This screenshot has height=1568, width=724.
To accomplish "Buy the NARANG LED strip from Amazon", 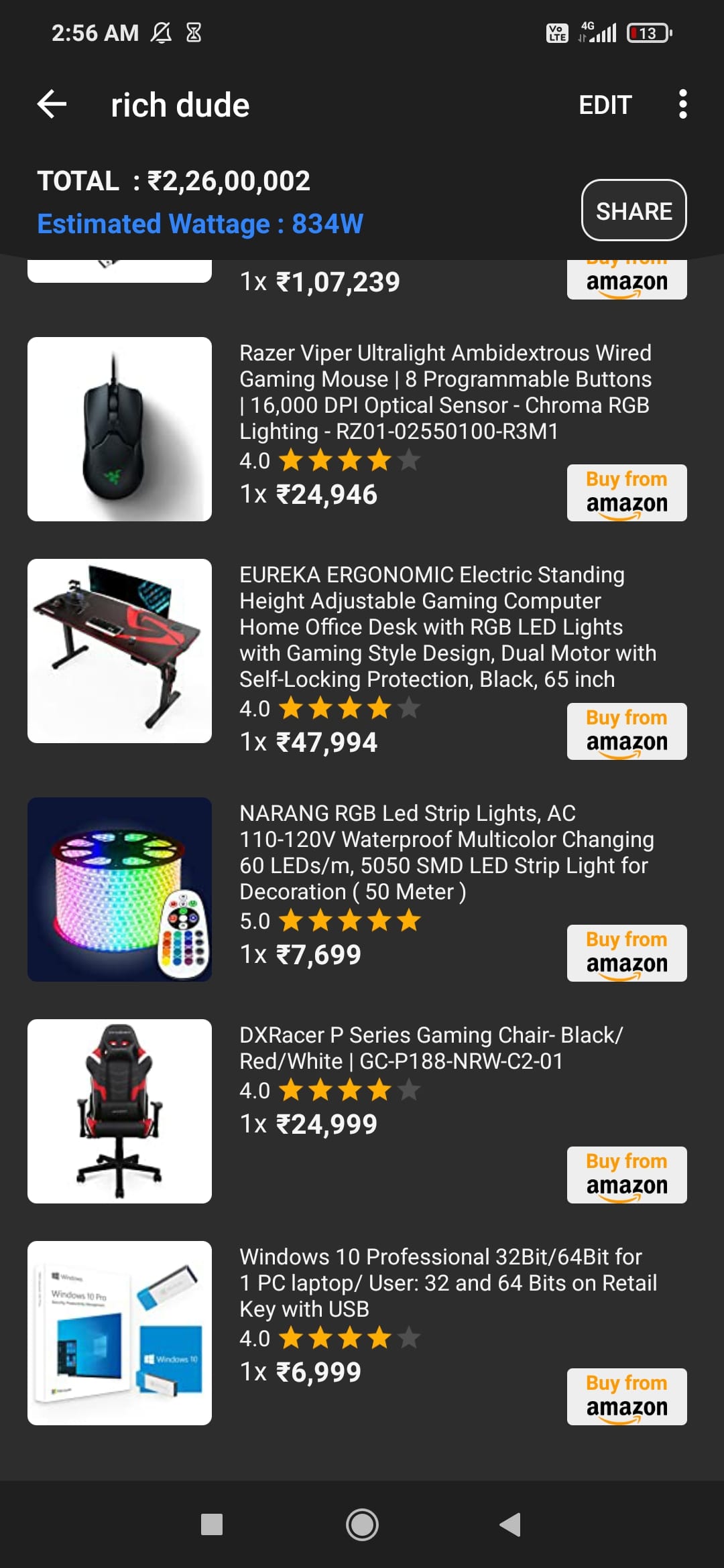I will (x=627, y=953).
